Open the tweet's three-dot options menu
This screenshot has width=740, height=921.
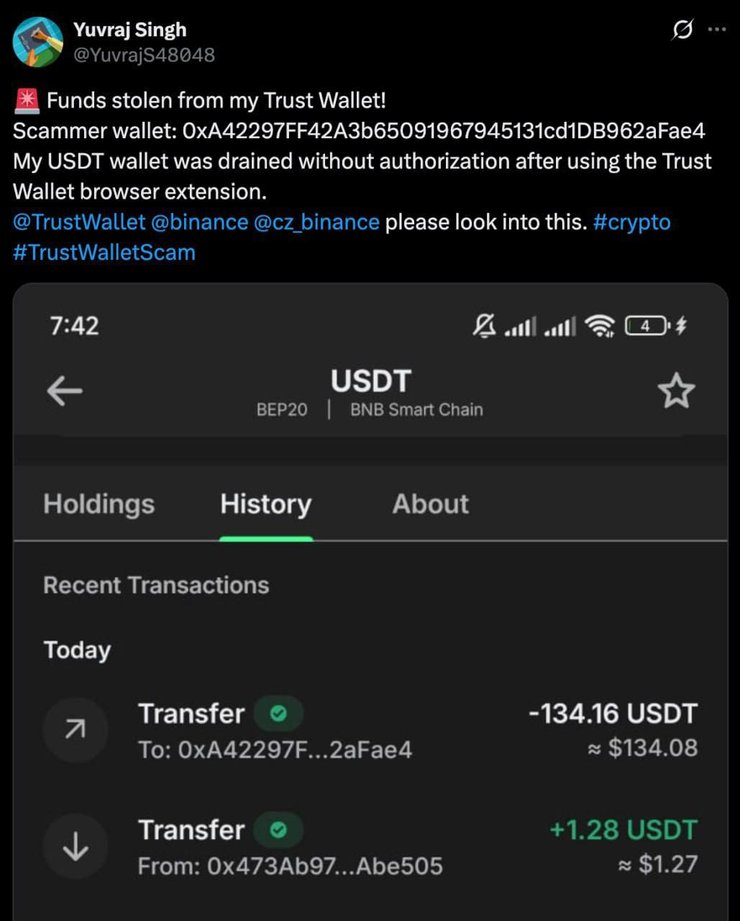click(x=718, y=31)
